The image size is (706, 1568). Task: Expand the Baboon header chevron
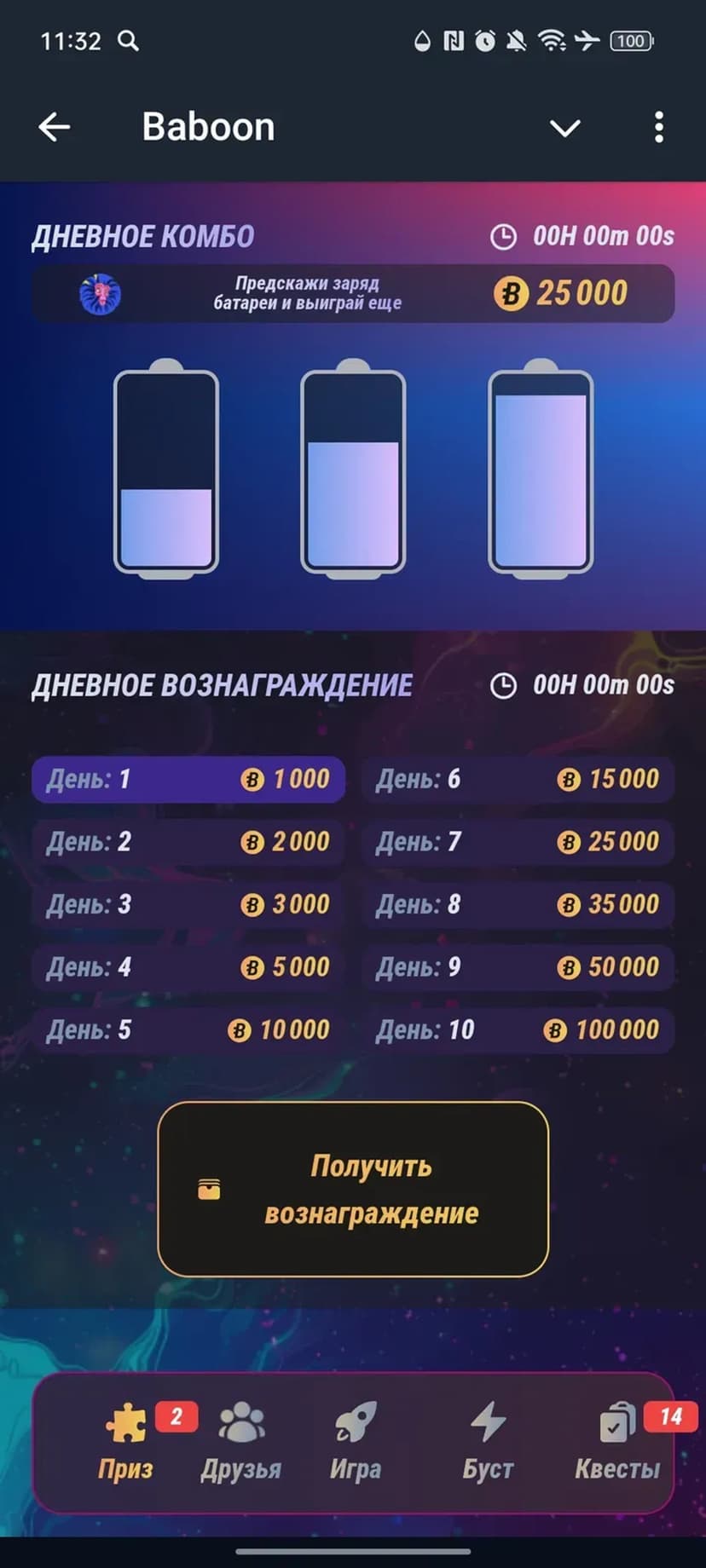[x=564, y=128]
